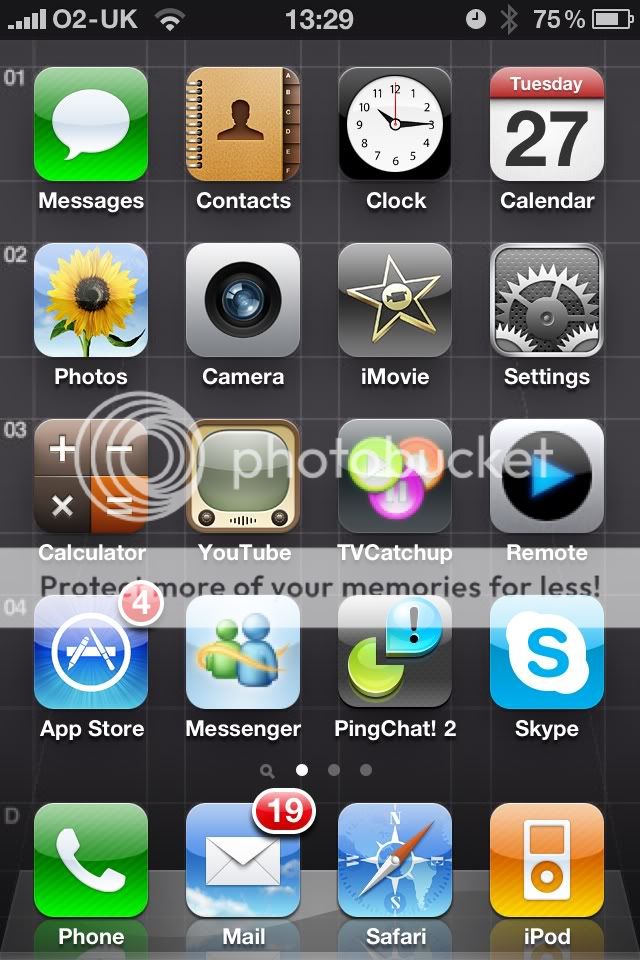The image size is (640, 960).
Task: Open PingChat! 2
Action: pos(395,652)
